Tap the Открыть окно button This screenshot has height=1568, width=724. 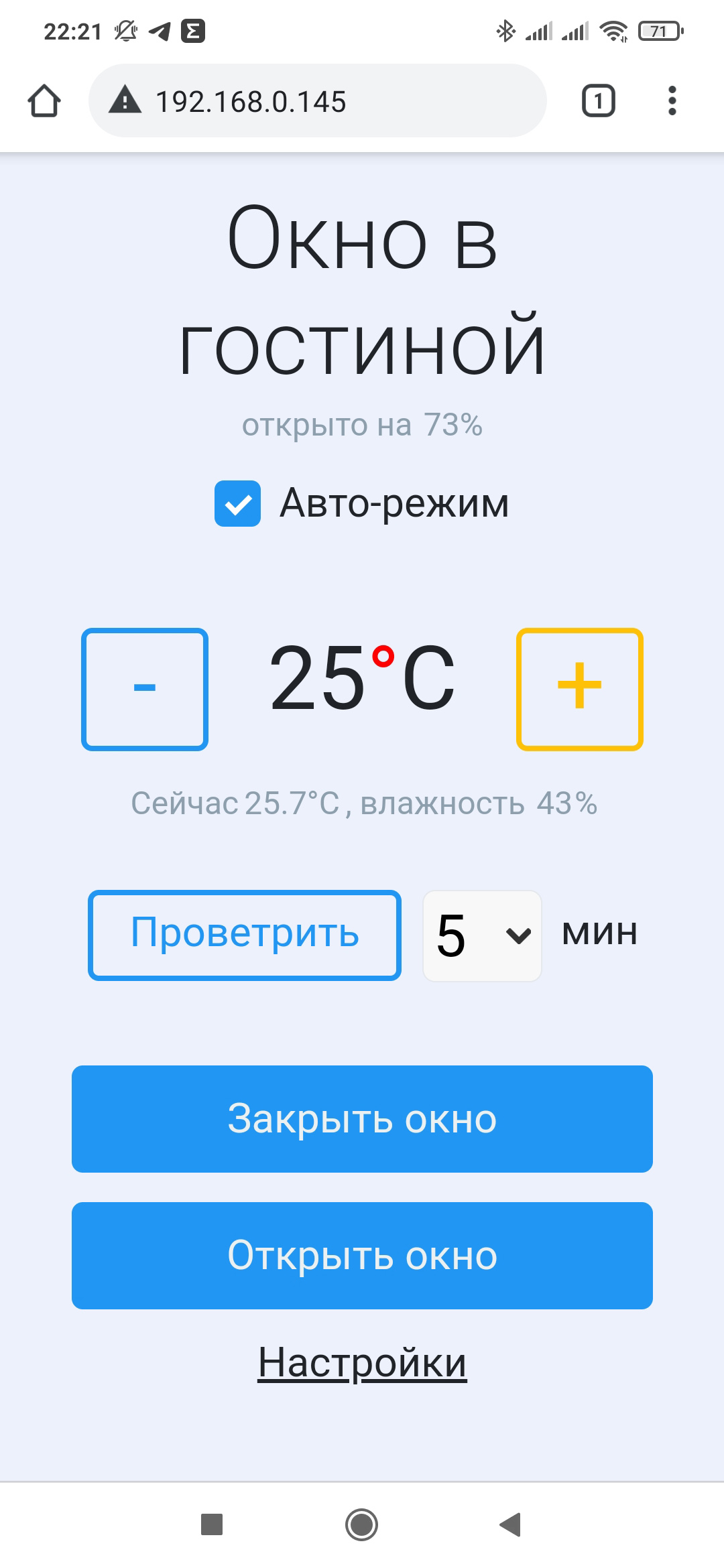[x=362, y=1255]
